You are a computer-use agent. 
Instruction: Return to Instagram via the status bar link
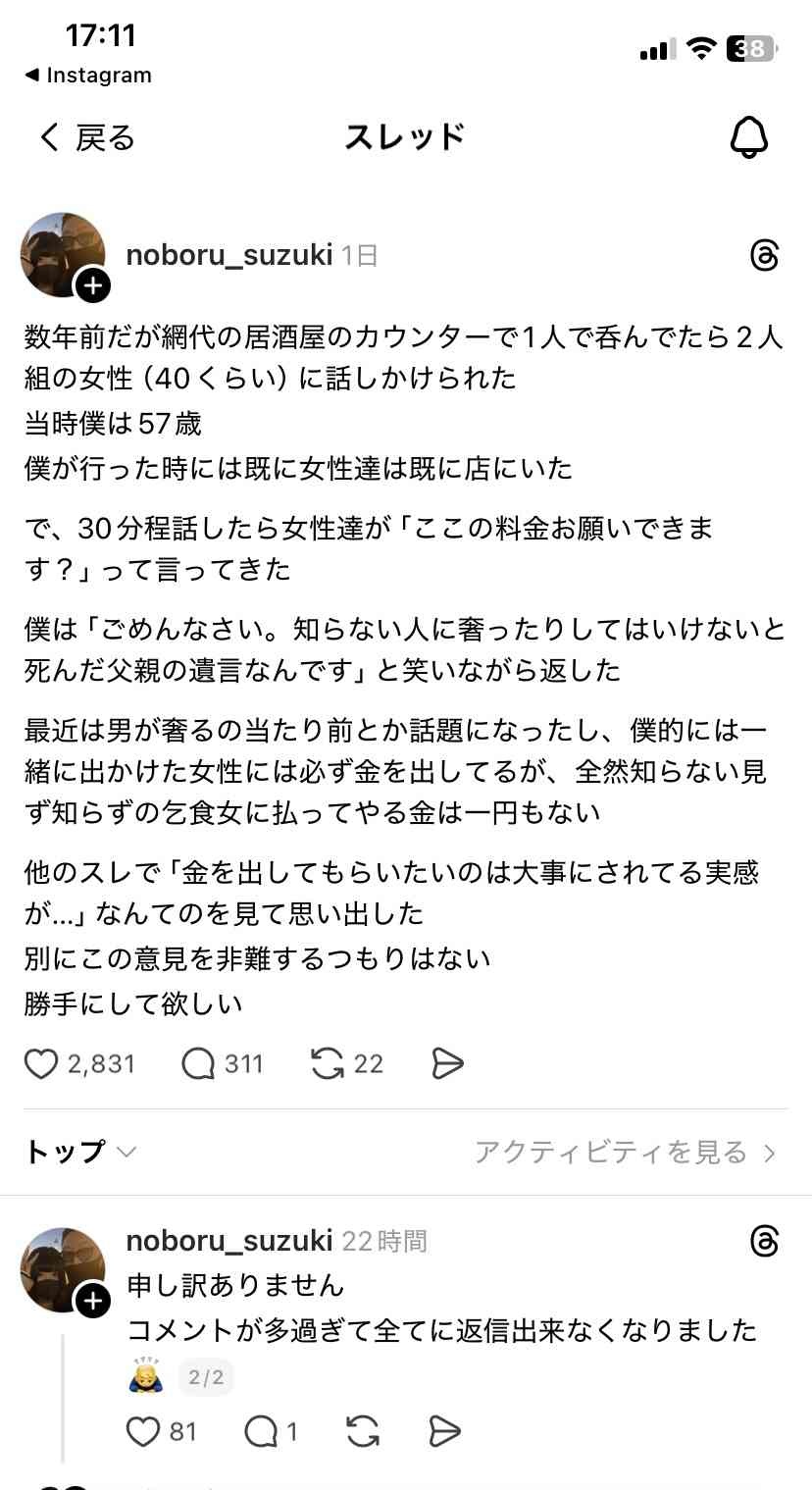click(x=88, y=76)
